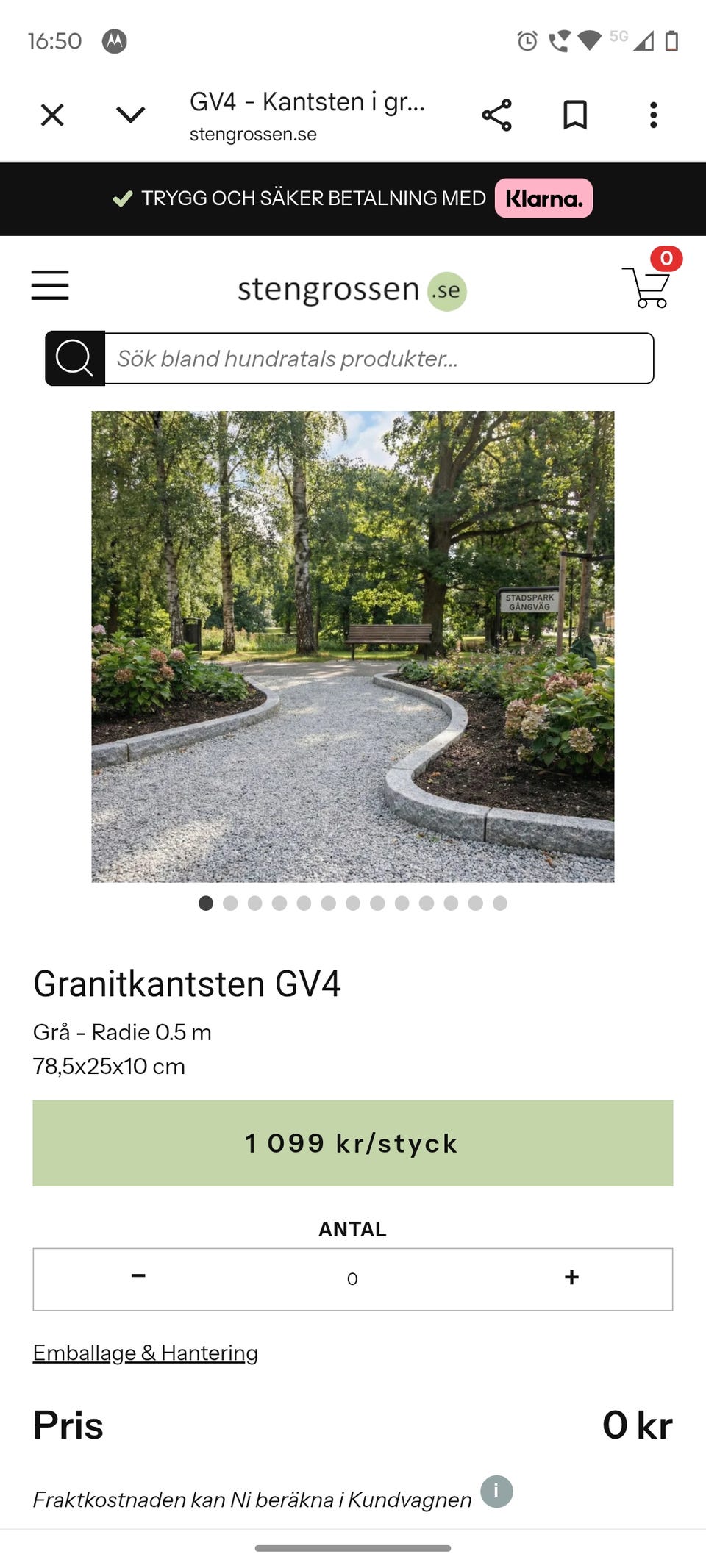Open the browser three-dot menu

tap(653, 114)
